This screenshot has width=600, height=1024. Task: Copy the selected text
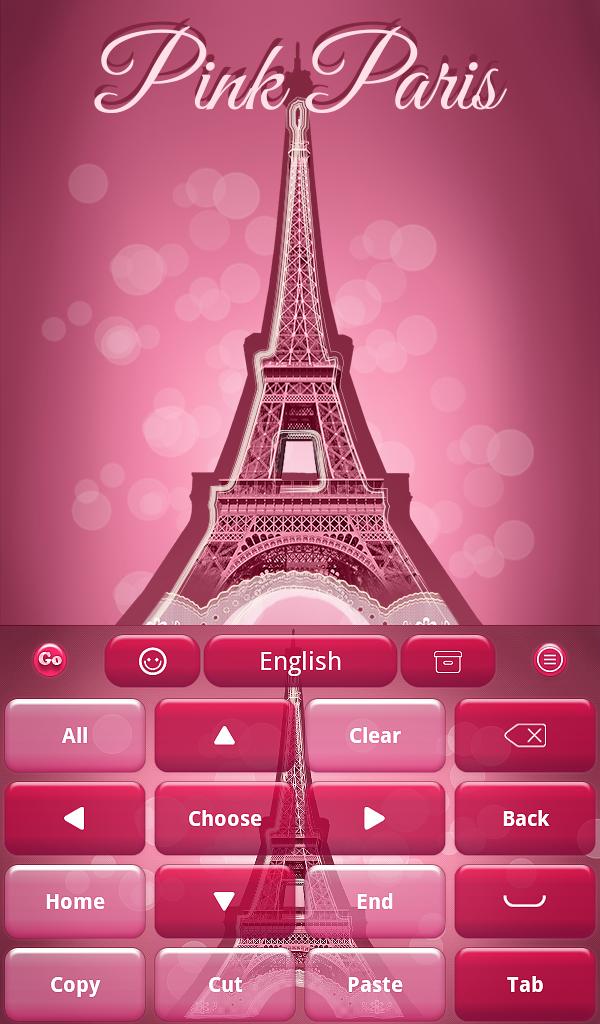75,984
